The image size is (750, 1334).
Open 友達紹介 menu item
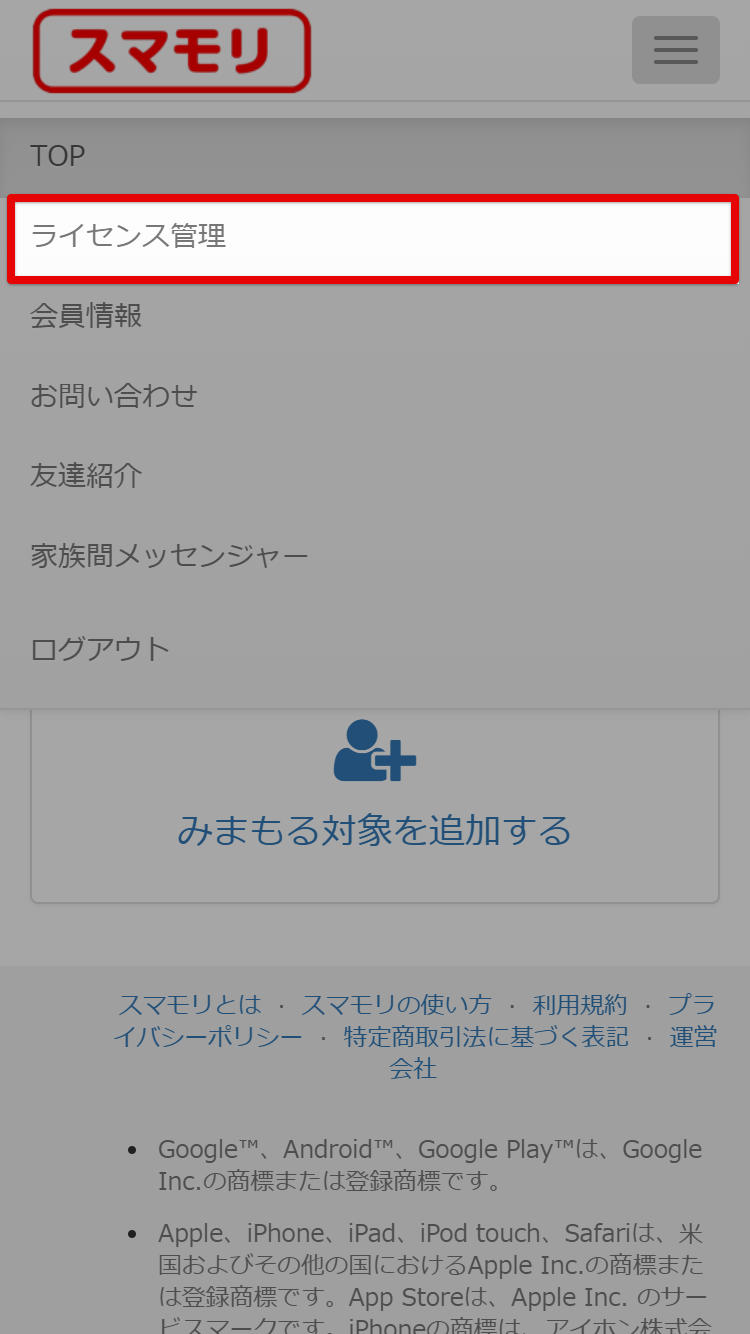[375, 476]
